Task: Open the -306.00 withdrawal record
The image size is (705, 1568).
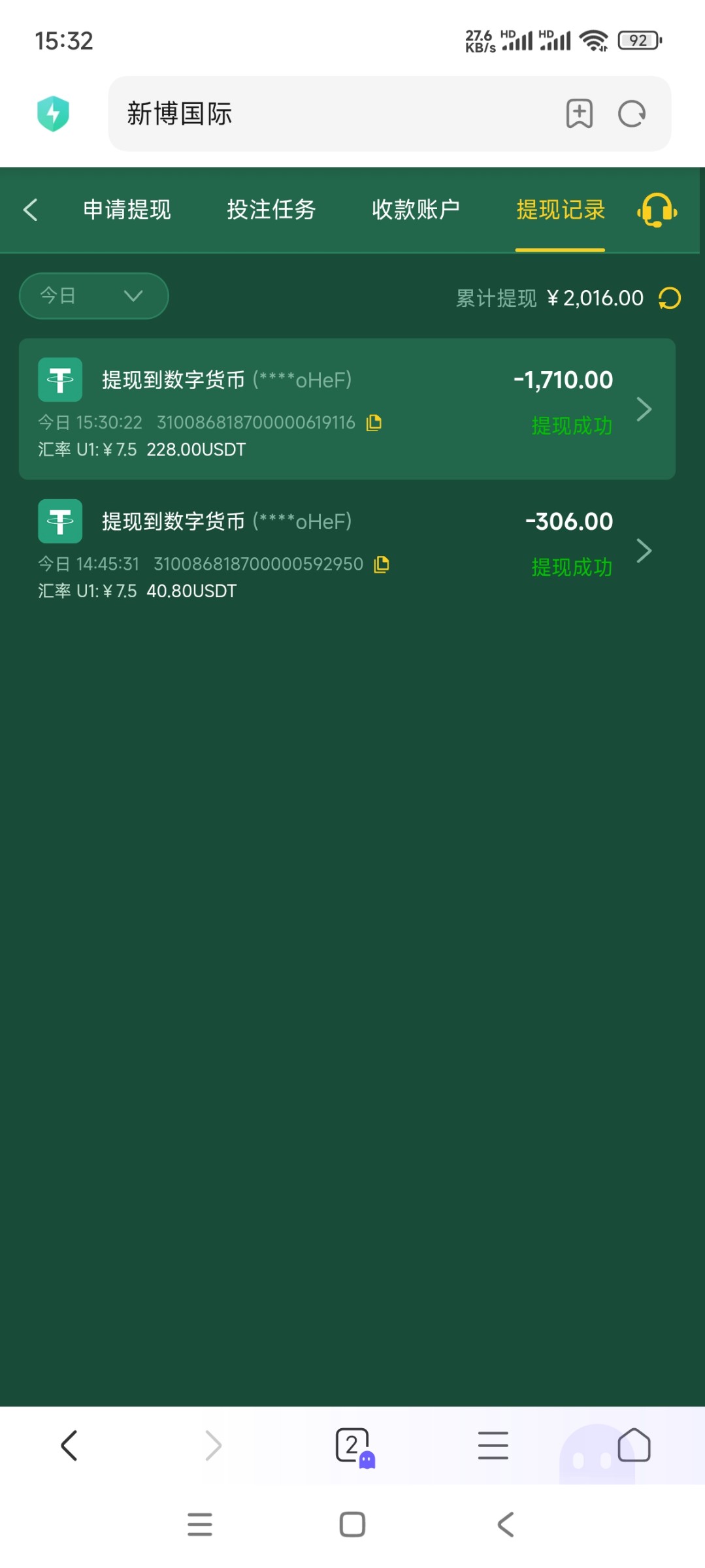Action: 346,551
